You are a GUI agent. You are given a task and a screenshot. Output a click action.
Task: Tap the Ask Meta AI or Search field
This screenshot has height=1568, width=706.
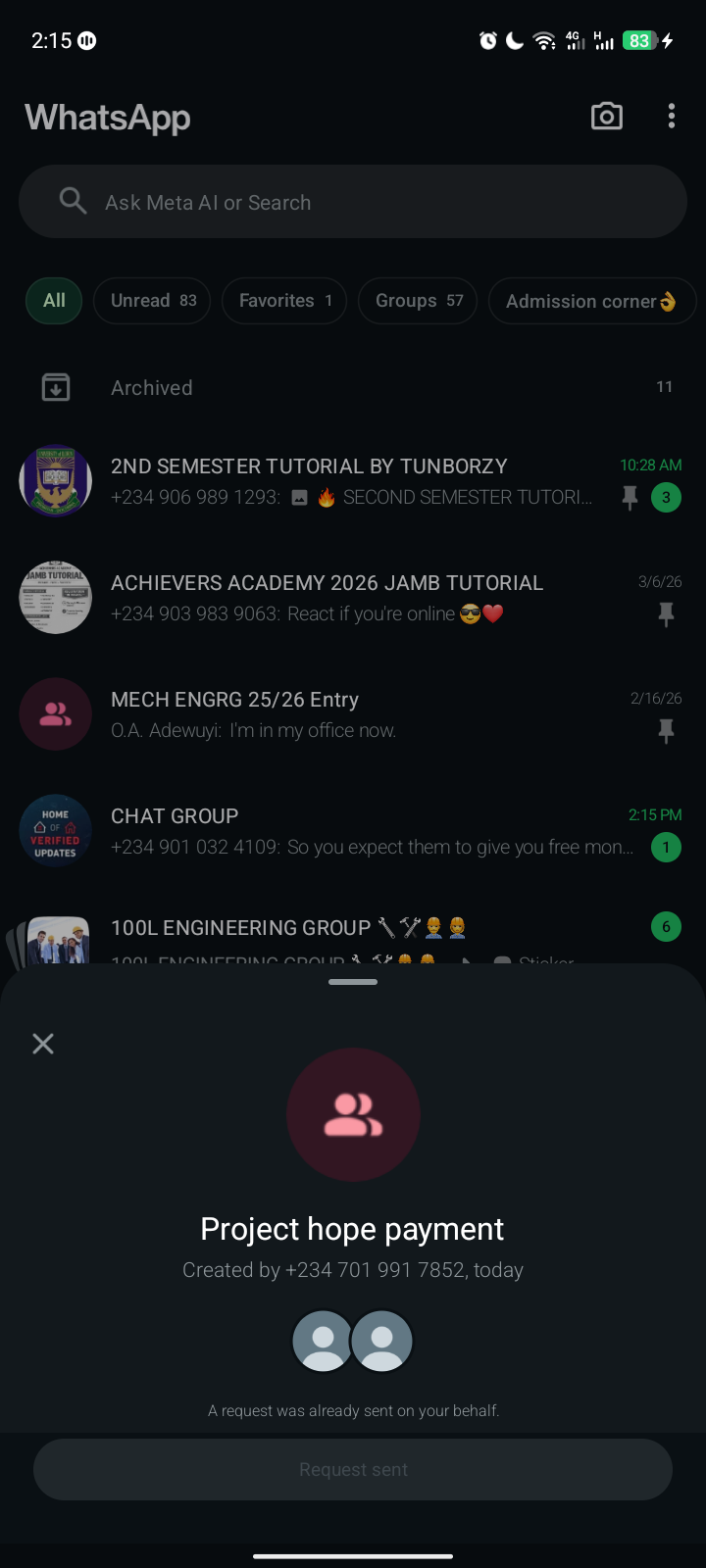click(x=353, y=202)
